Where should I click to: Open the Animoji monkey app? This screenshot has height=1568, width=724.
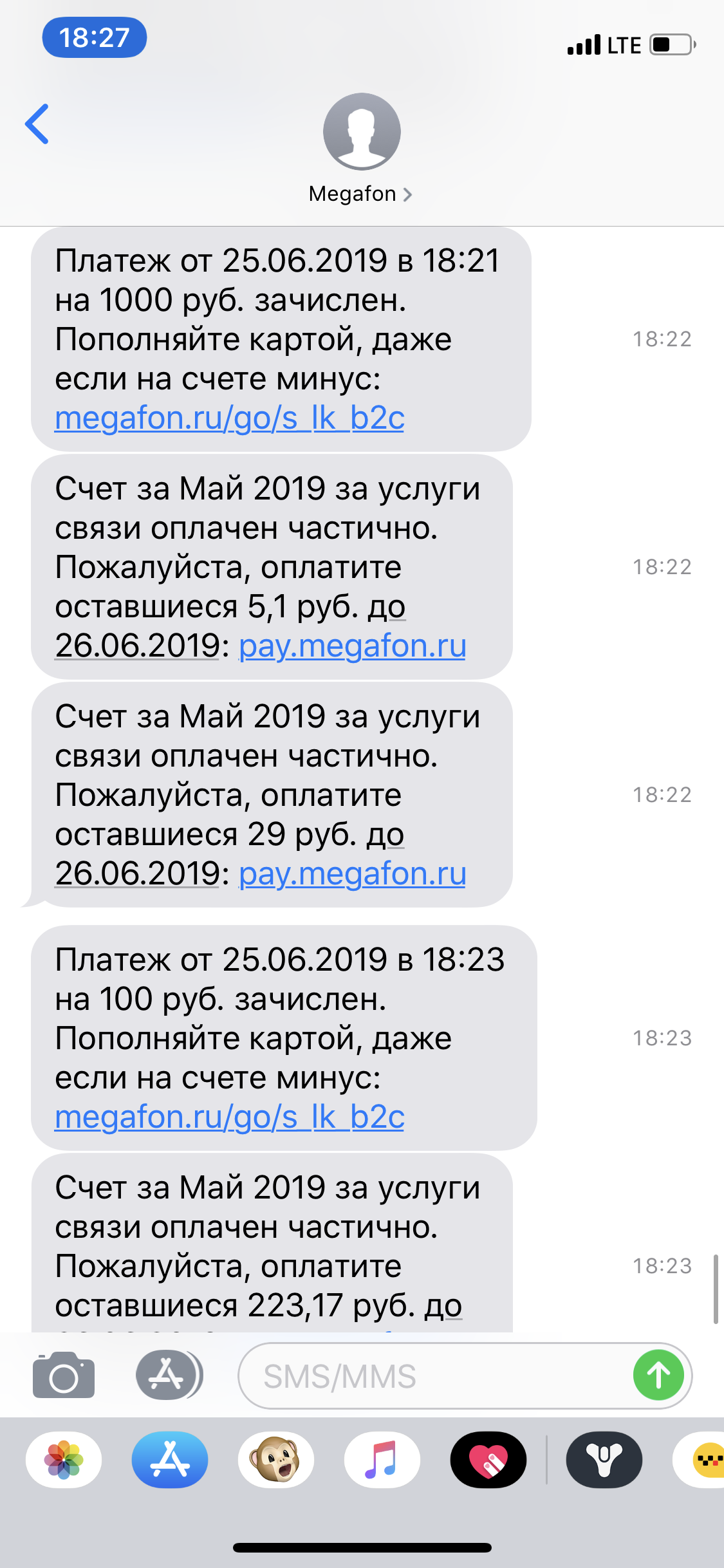click(276, 1460)
